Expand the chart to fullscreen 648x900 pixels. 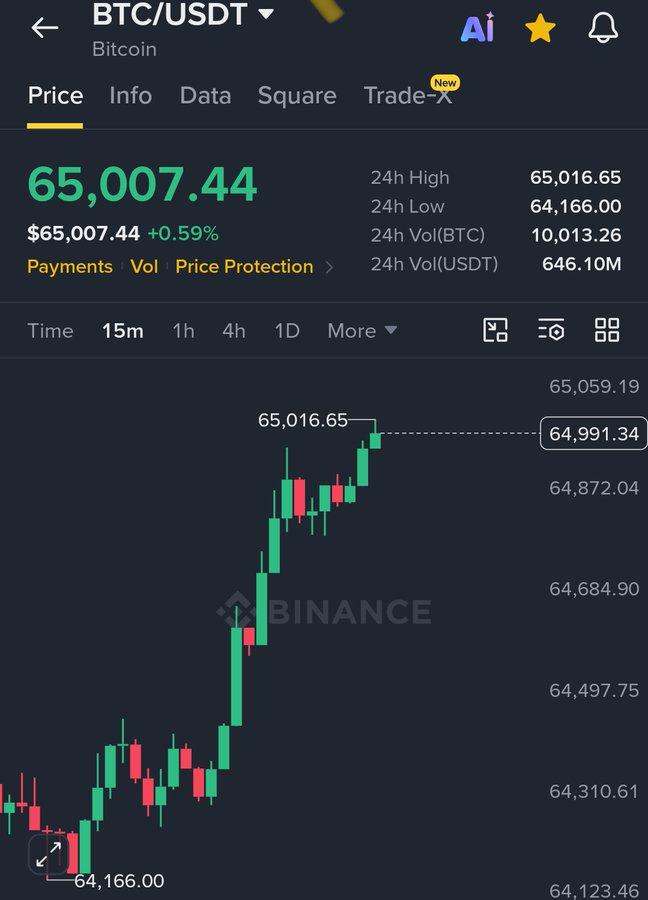pyautogui.click(x=49, y=854)
